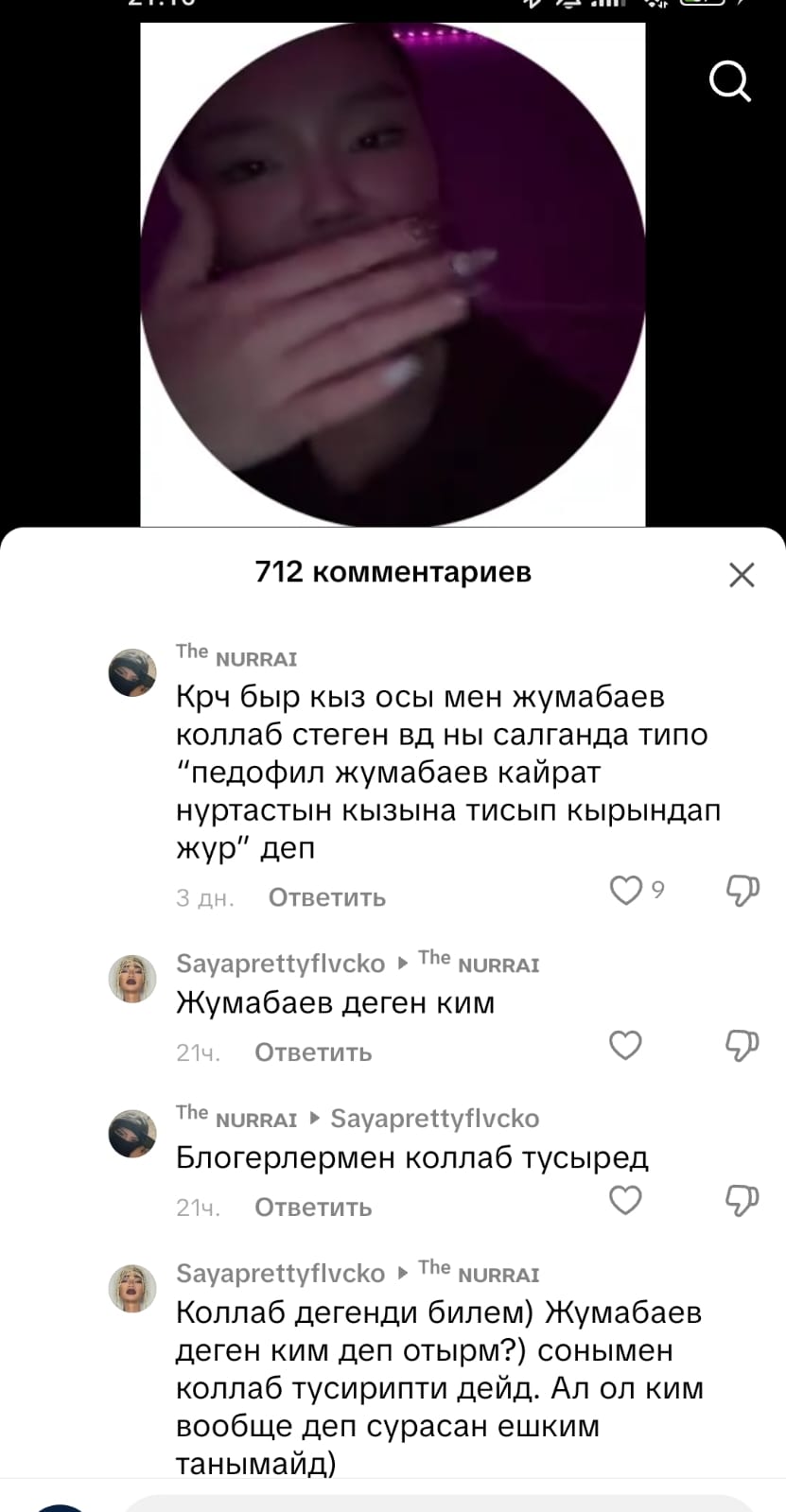Image resolution: width=786 pixels, height=1512 pixels.
Task: Like the comment with 9 likes
Action: [625, 890]
